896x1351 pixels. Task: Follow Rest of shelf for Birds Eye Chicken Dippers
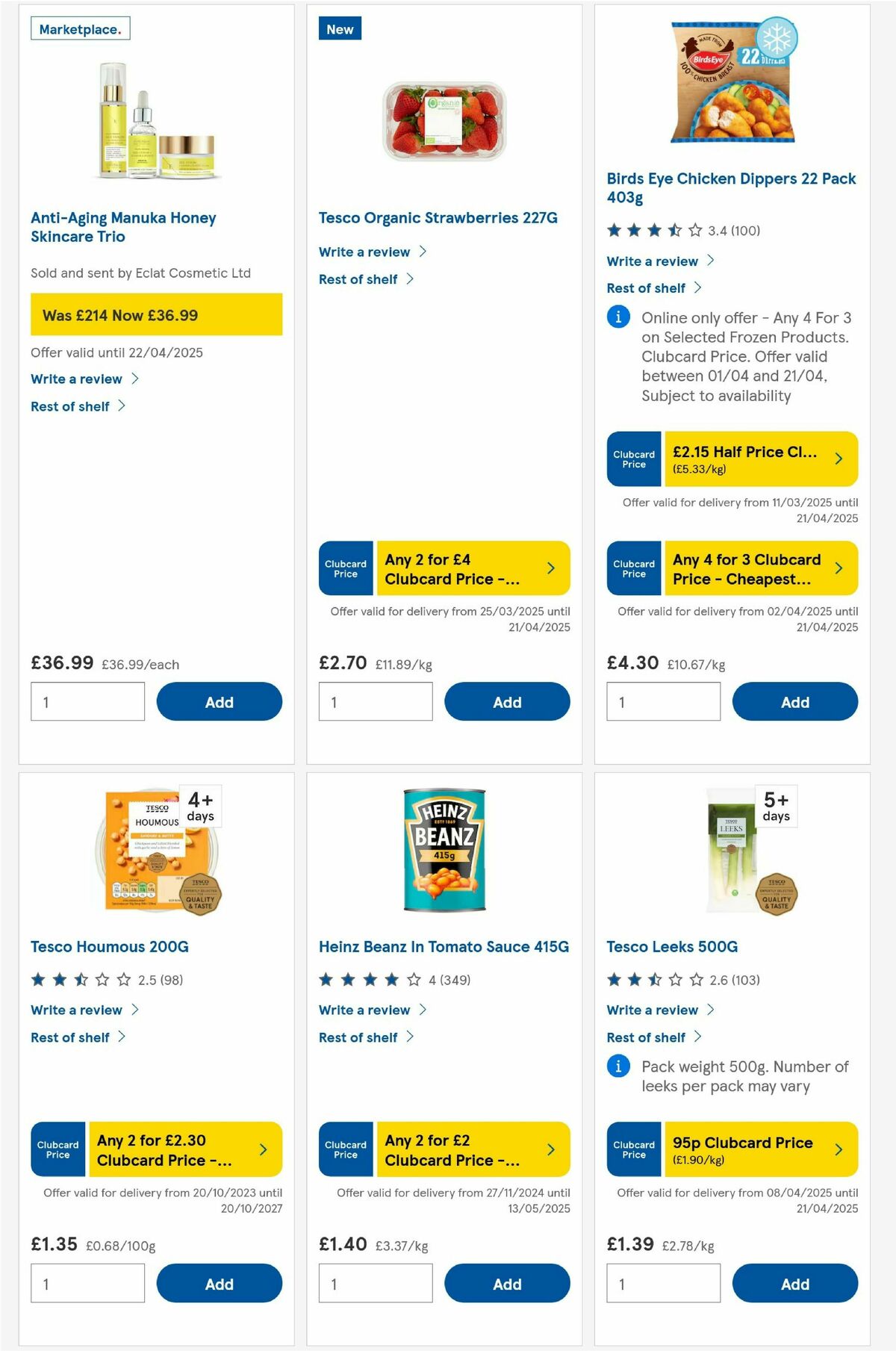point(646,288)
